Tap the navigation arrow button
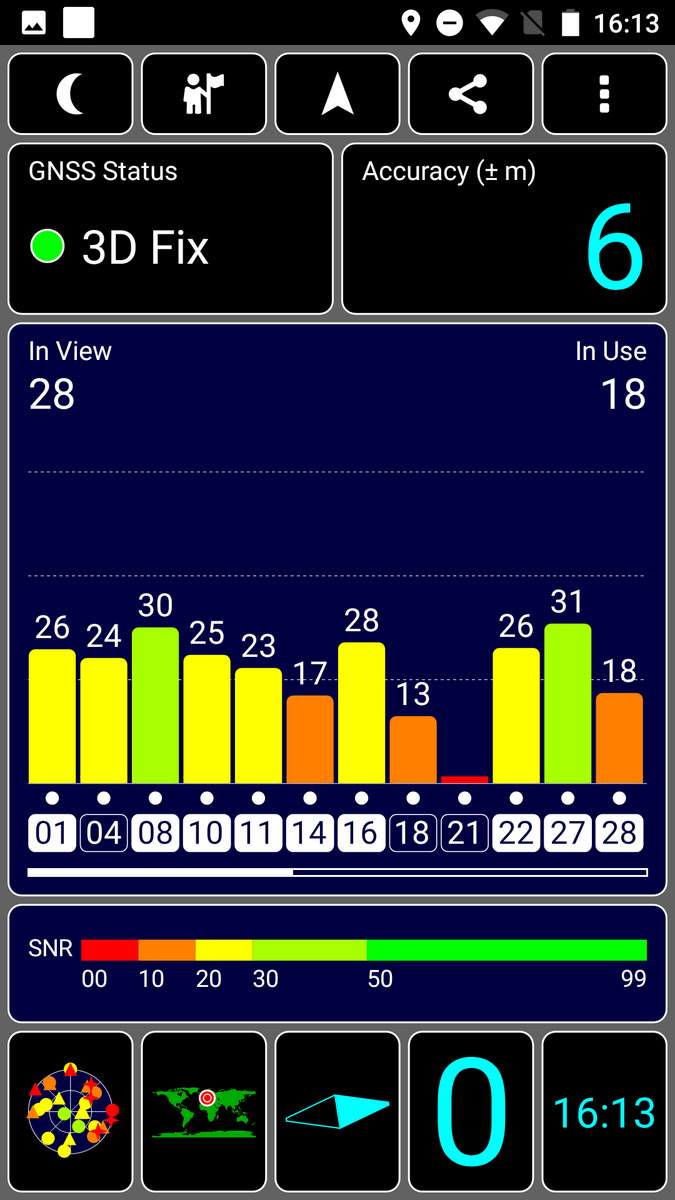Image resolution: width=675 pixels, height=1200 pixels. (x=337, y=94)
